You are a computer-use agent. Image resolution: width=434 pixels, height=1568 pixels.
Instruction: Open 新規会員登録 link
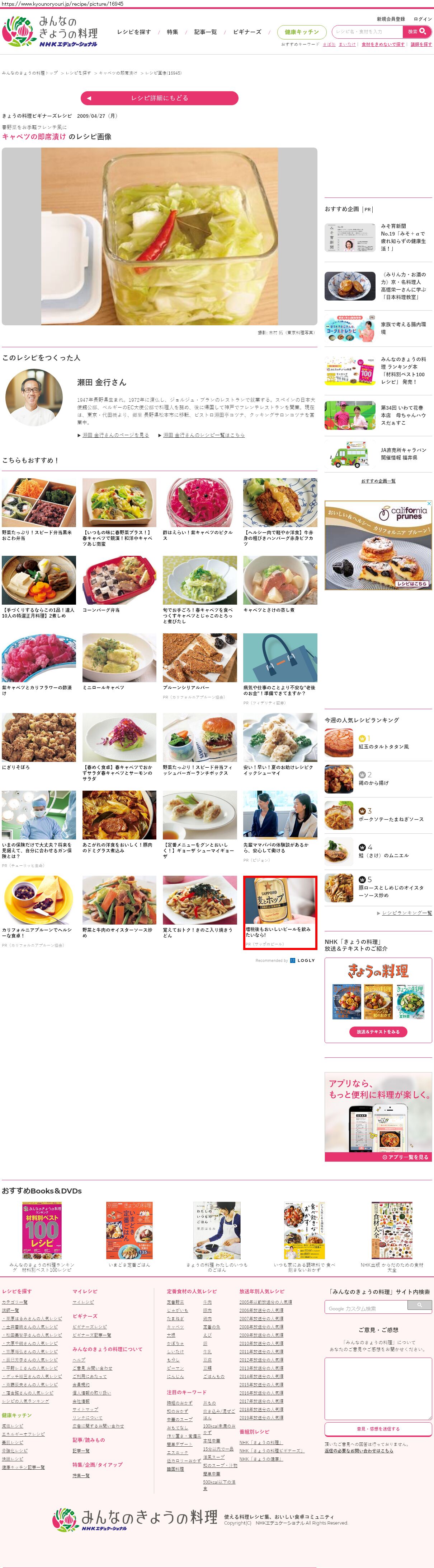[x=390, y=19]
